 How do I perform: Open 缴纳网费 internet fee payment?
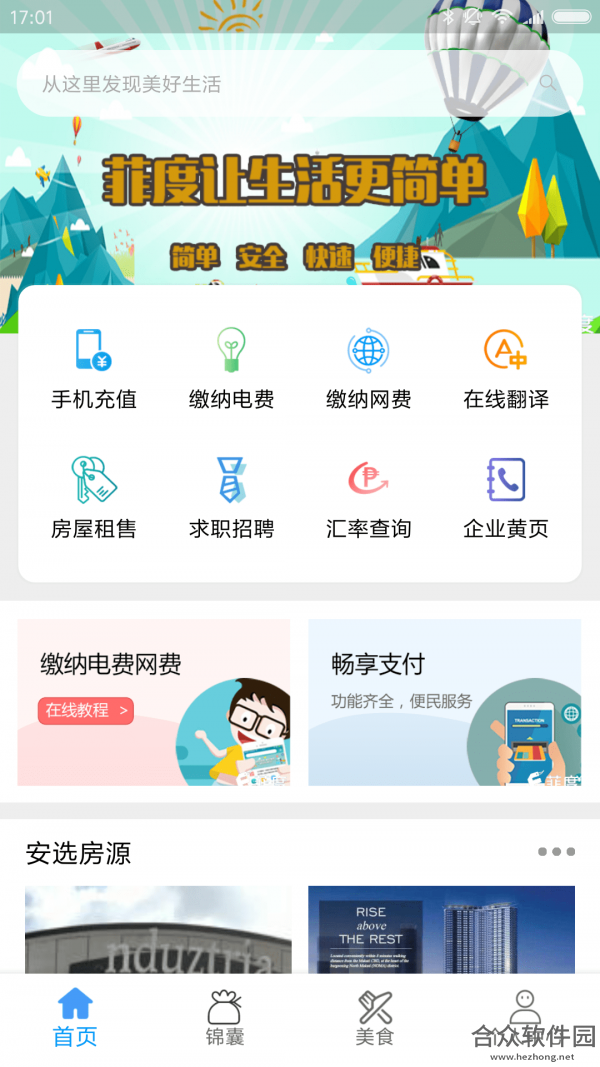[369, 368]
